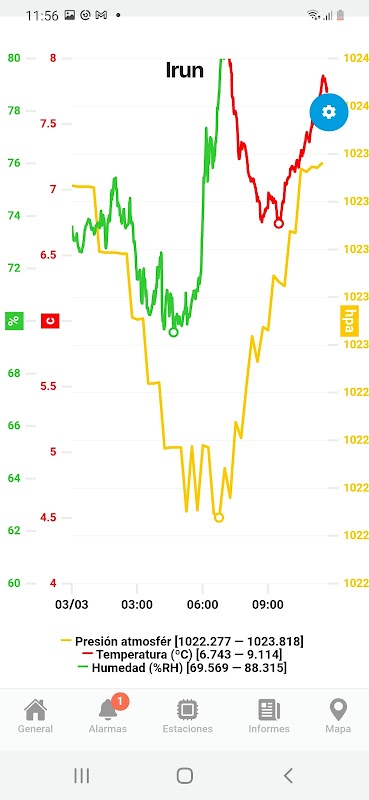This screenshot has width=369, height=800.
Task: Tap the system home button
Action: click(x=184, y=776)
